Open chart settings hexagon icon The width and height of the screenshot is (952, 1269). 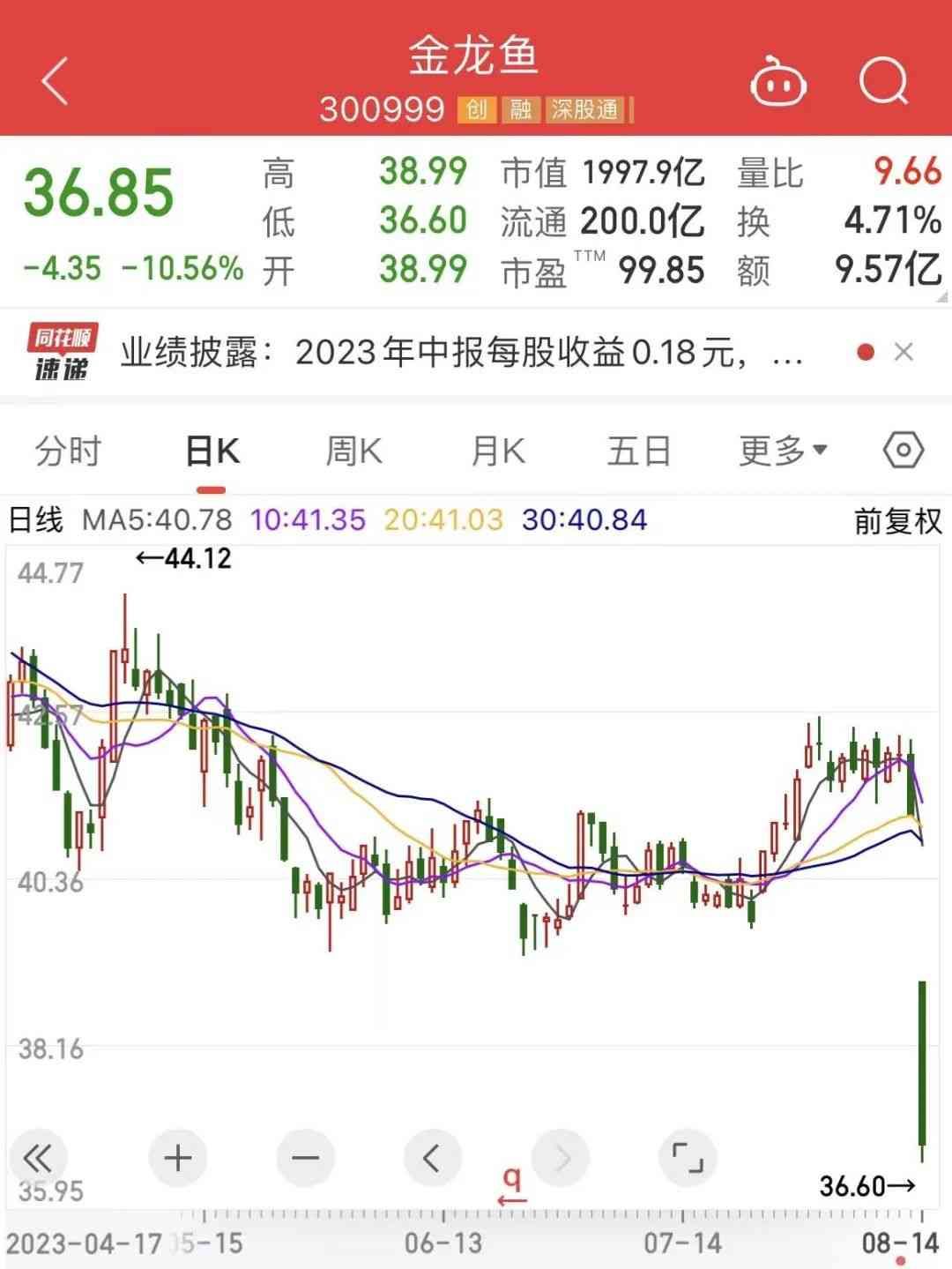coord(903,451)
